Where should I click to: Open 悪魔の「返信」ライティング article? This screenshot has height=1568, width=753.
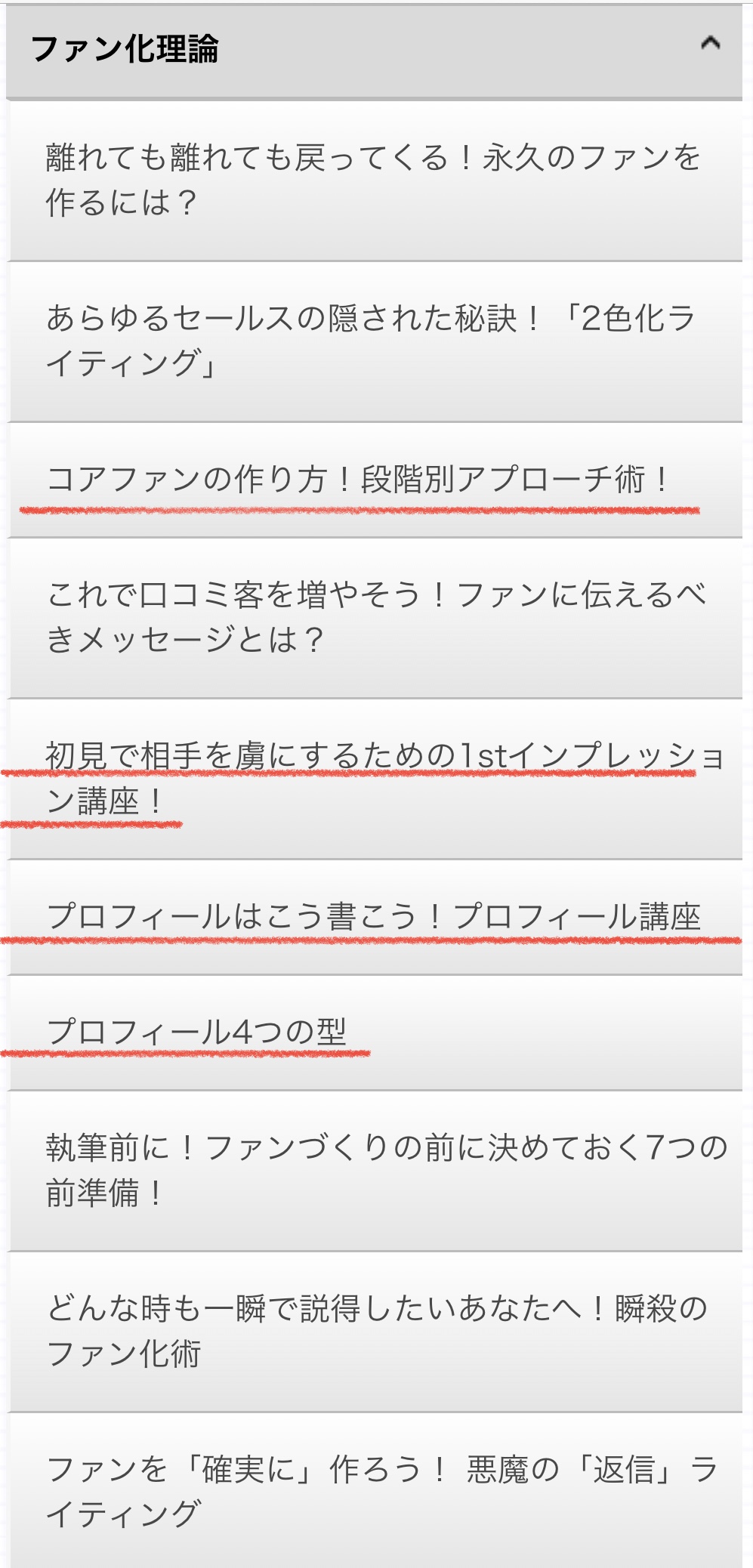pyautogui.click(x=375, y=1491)
